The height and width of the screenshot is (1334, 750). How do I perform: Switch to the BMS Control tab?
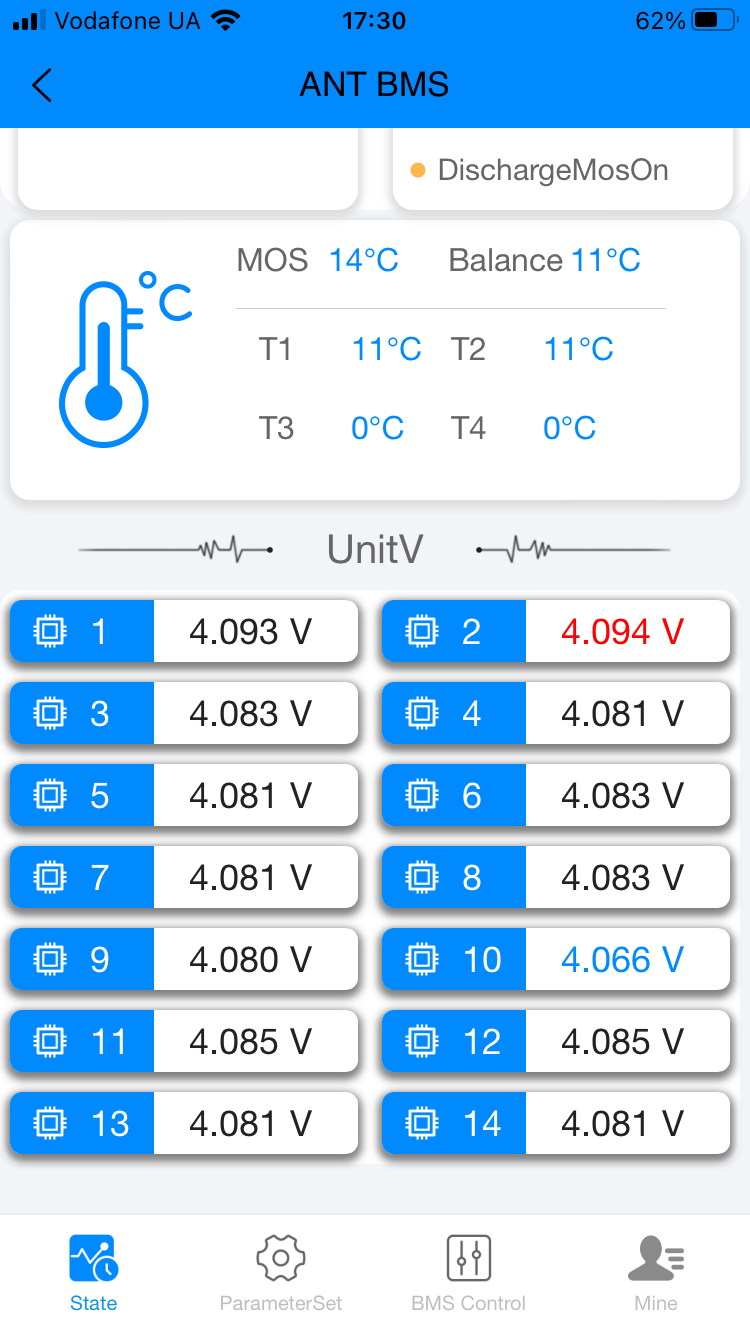[468, 1273]
